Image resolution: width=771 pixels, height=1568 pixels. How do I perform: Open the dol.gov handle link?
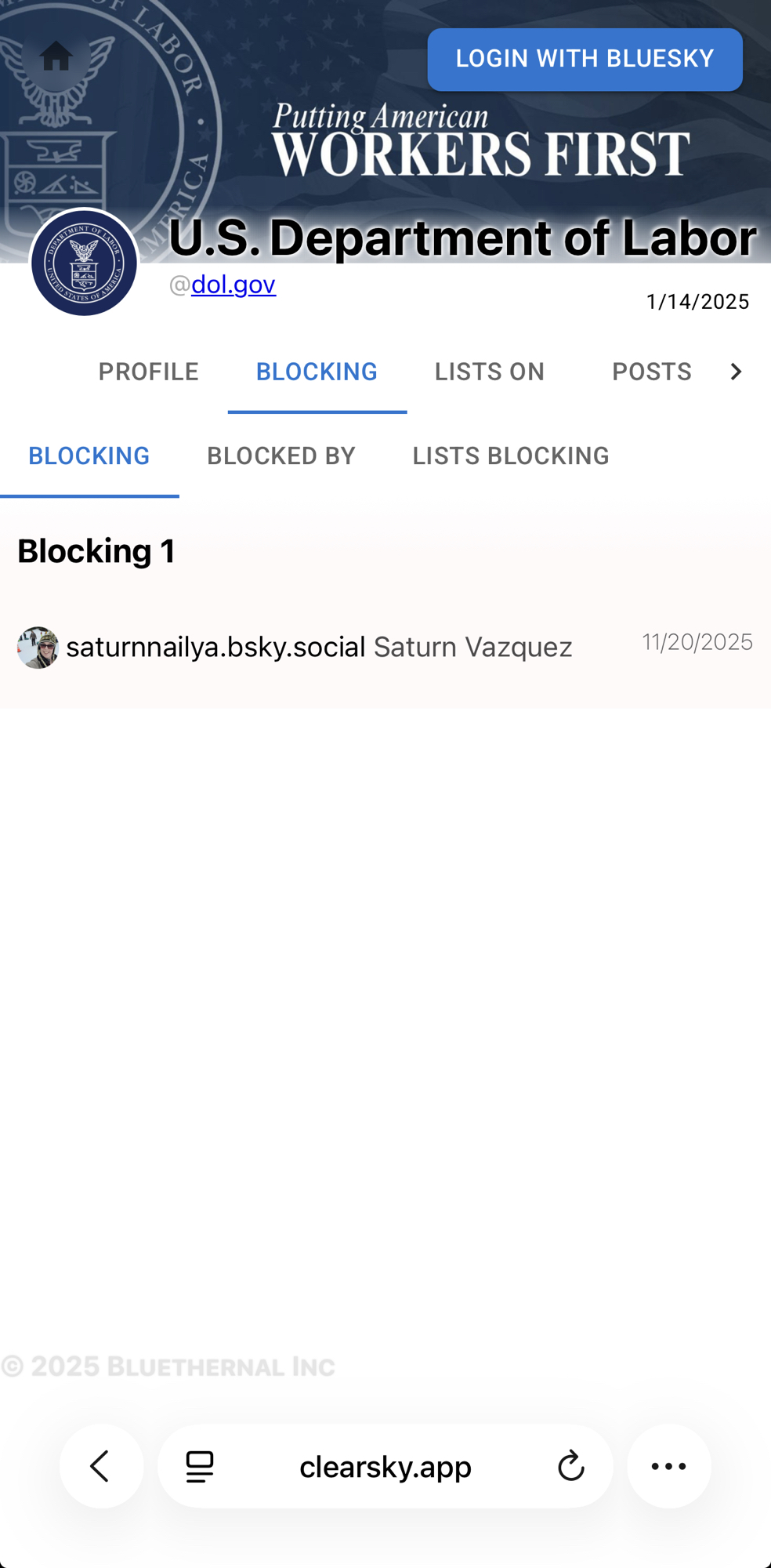pos(233,285)
